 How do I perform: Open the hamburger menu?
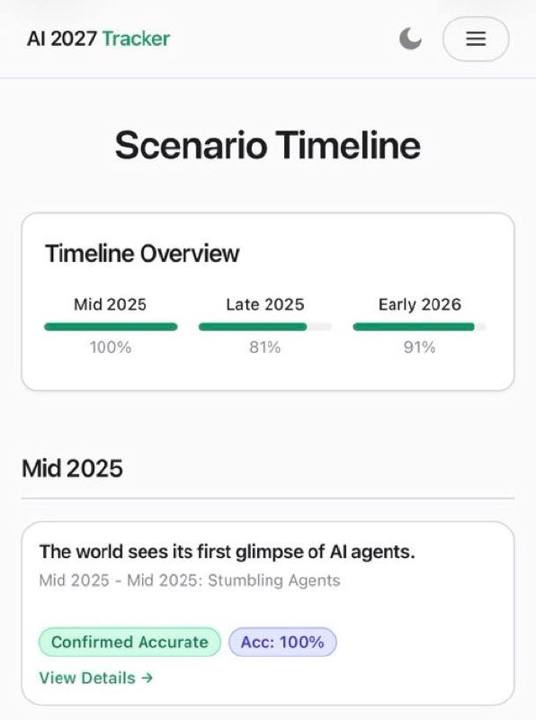coord(476,39)
